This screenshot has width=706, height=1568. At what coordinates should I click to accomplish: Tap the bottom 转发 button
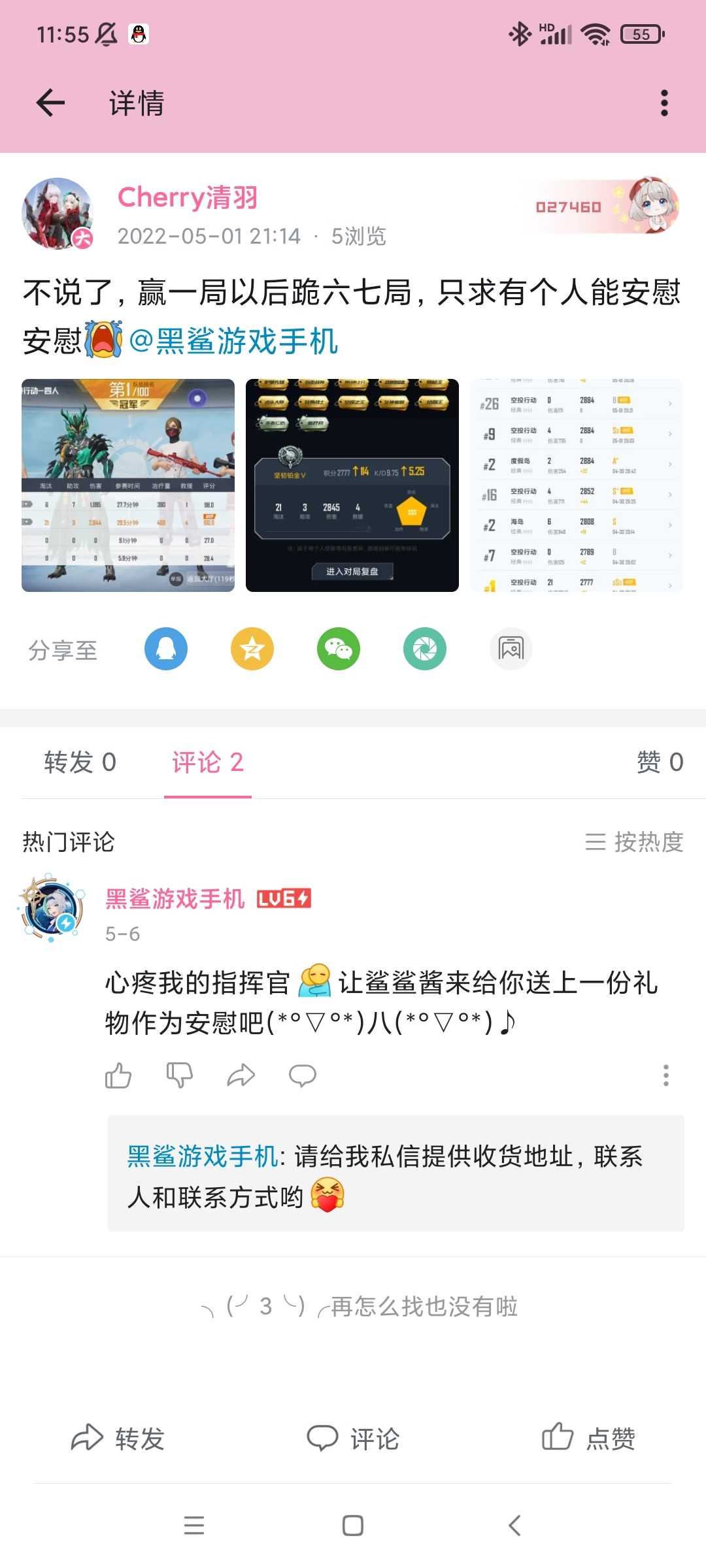[x=118, y=1438]
